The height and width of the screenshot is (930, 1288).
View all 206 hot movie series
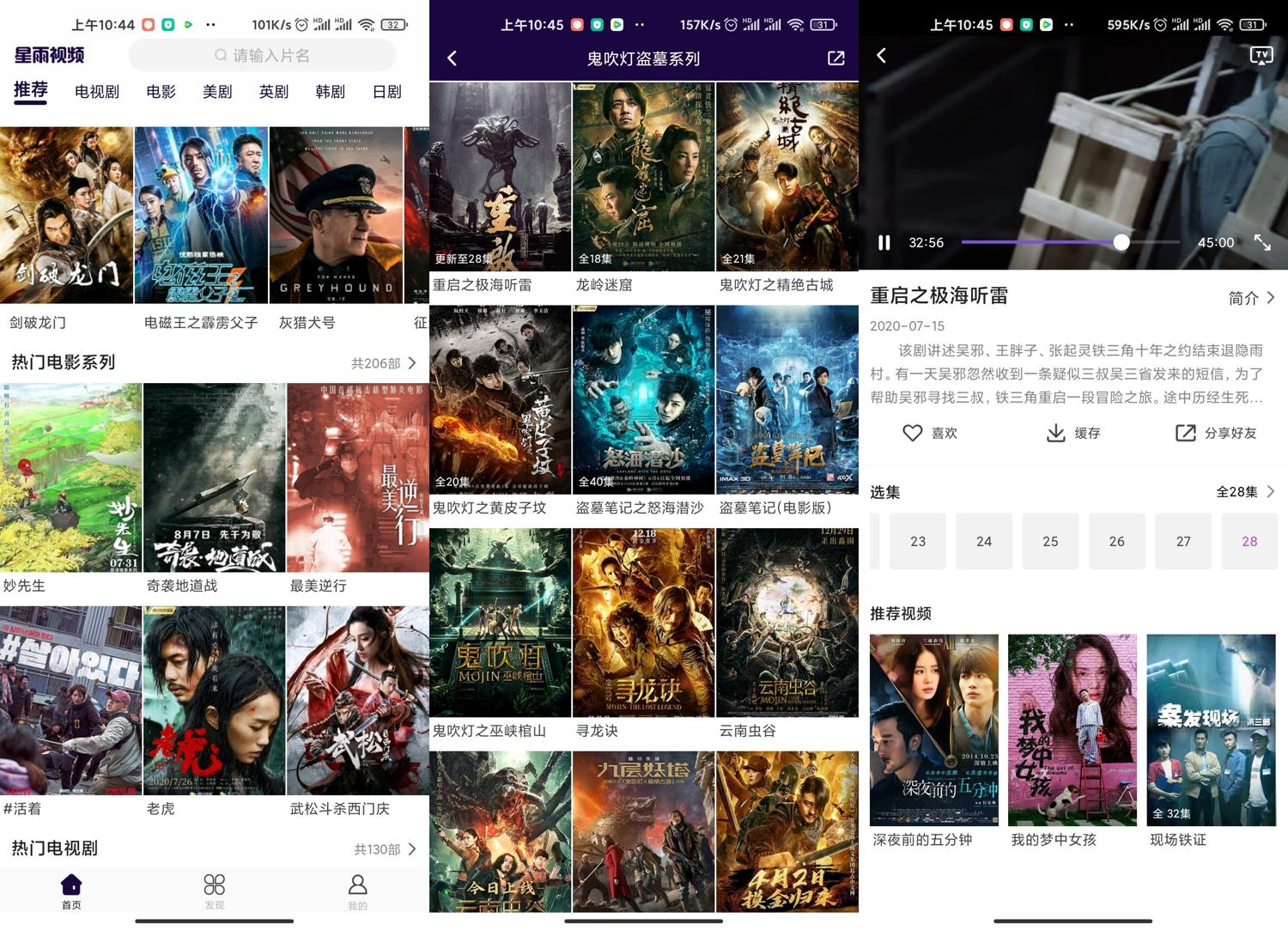tap(384, 363)
